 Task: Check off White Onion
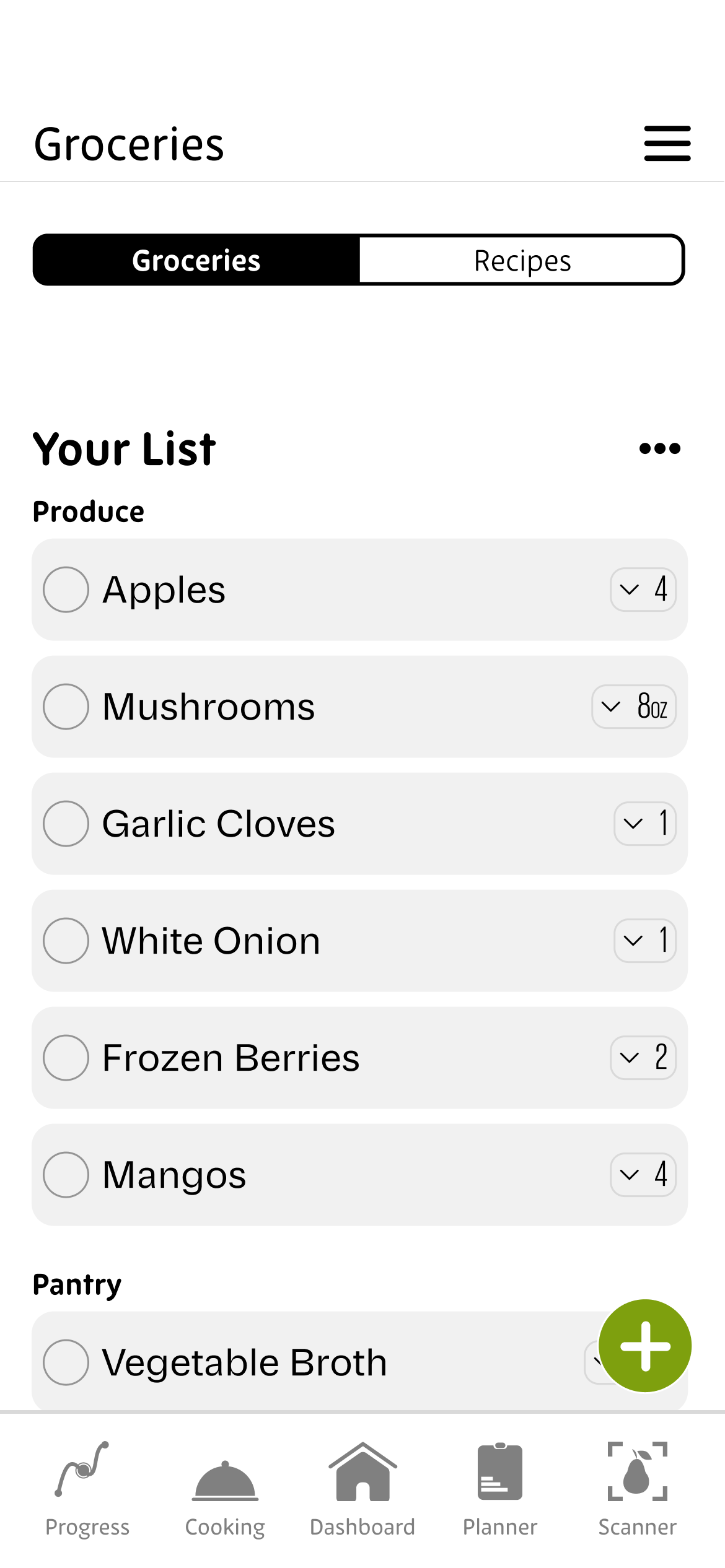66,941
